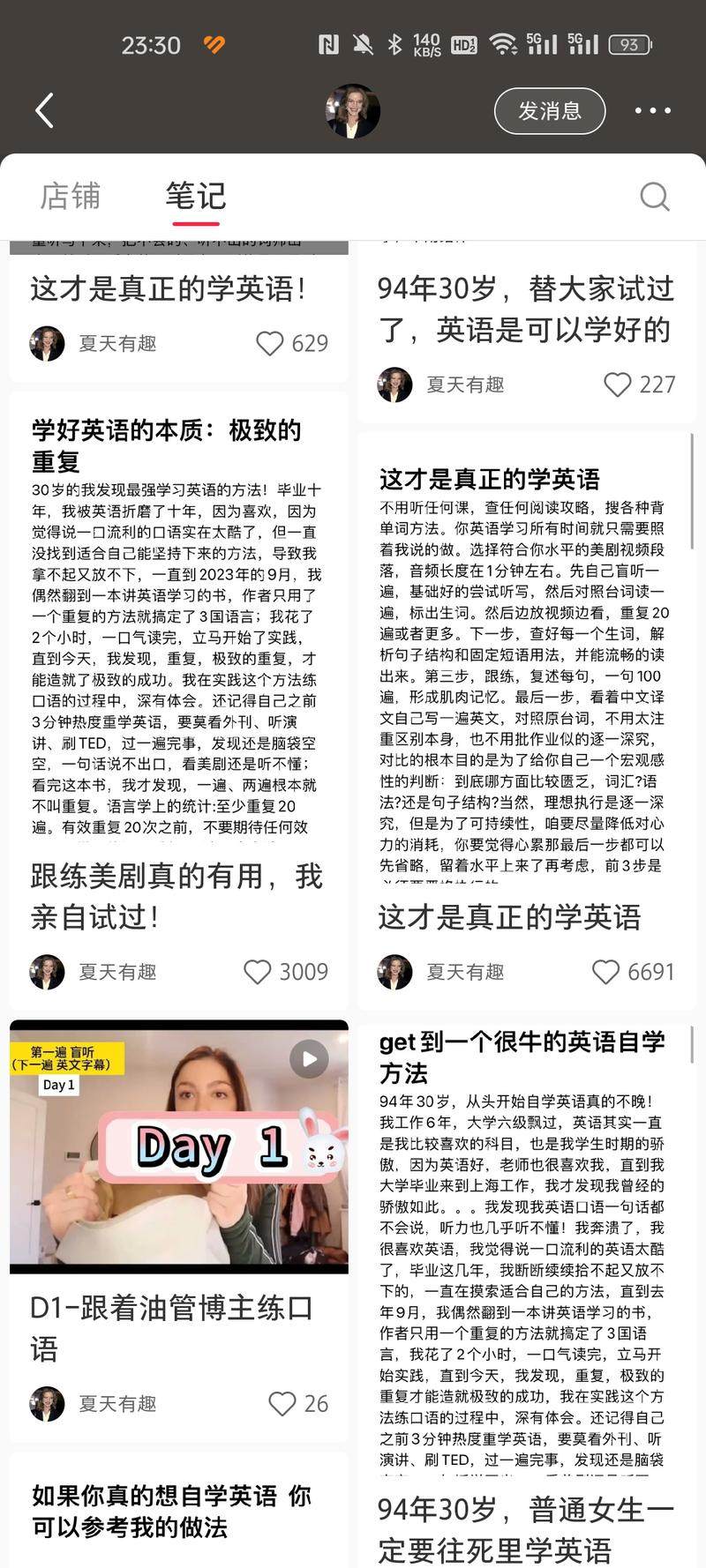This screenshot has width=706, height=1568.
Task: Like the note with 3009 likes
Action: [257, 972]
